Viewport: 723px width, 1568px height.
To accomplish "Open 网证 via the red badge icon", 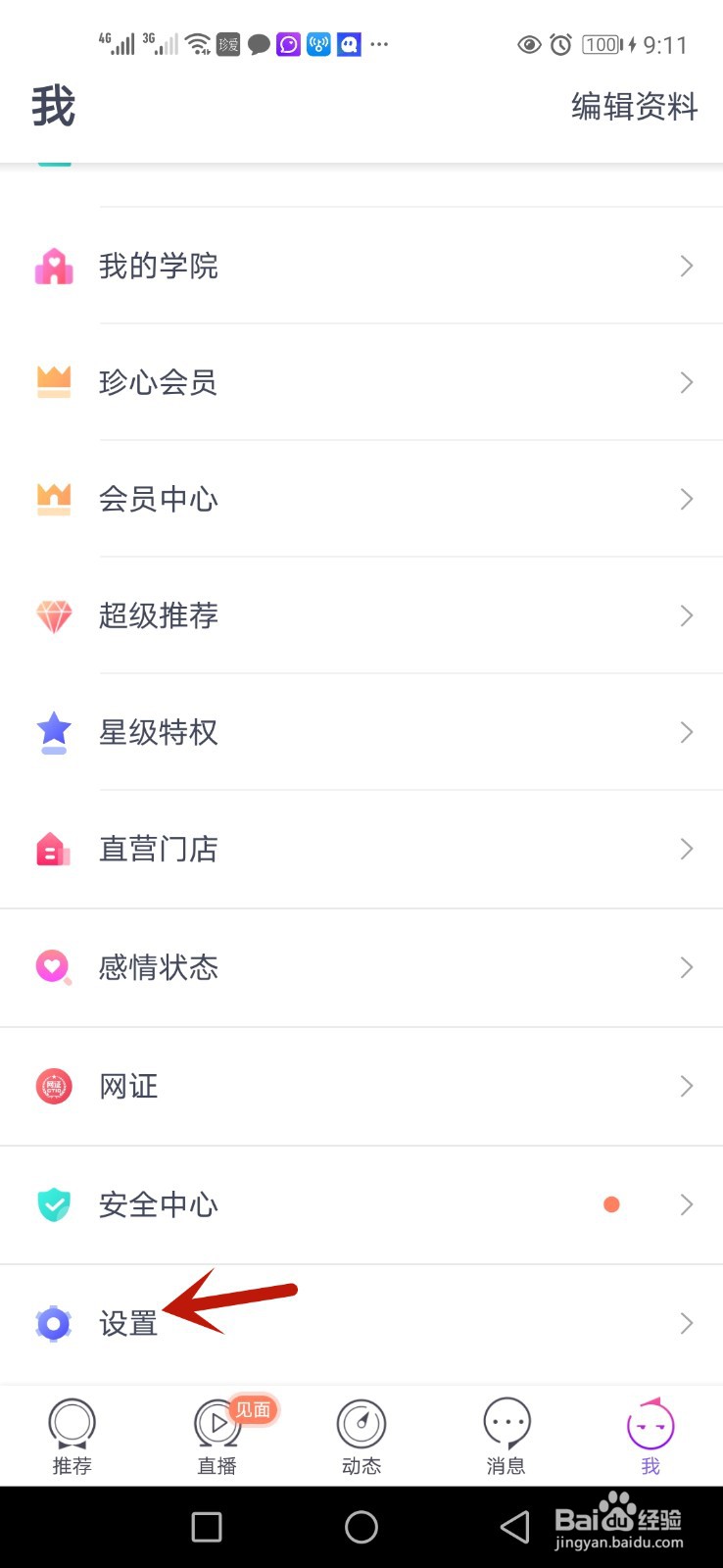I will click(54, 1086).
